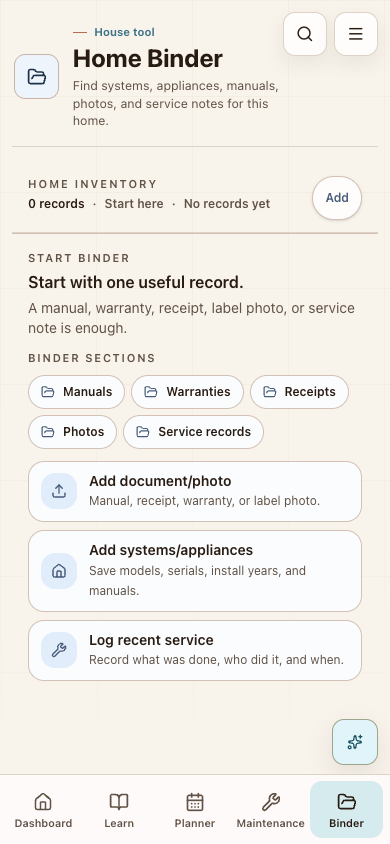Open the hamburger menu
Image resolution: width=390 pixels, height=844 pixels.
[356, 34]
